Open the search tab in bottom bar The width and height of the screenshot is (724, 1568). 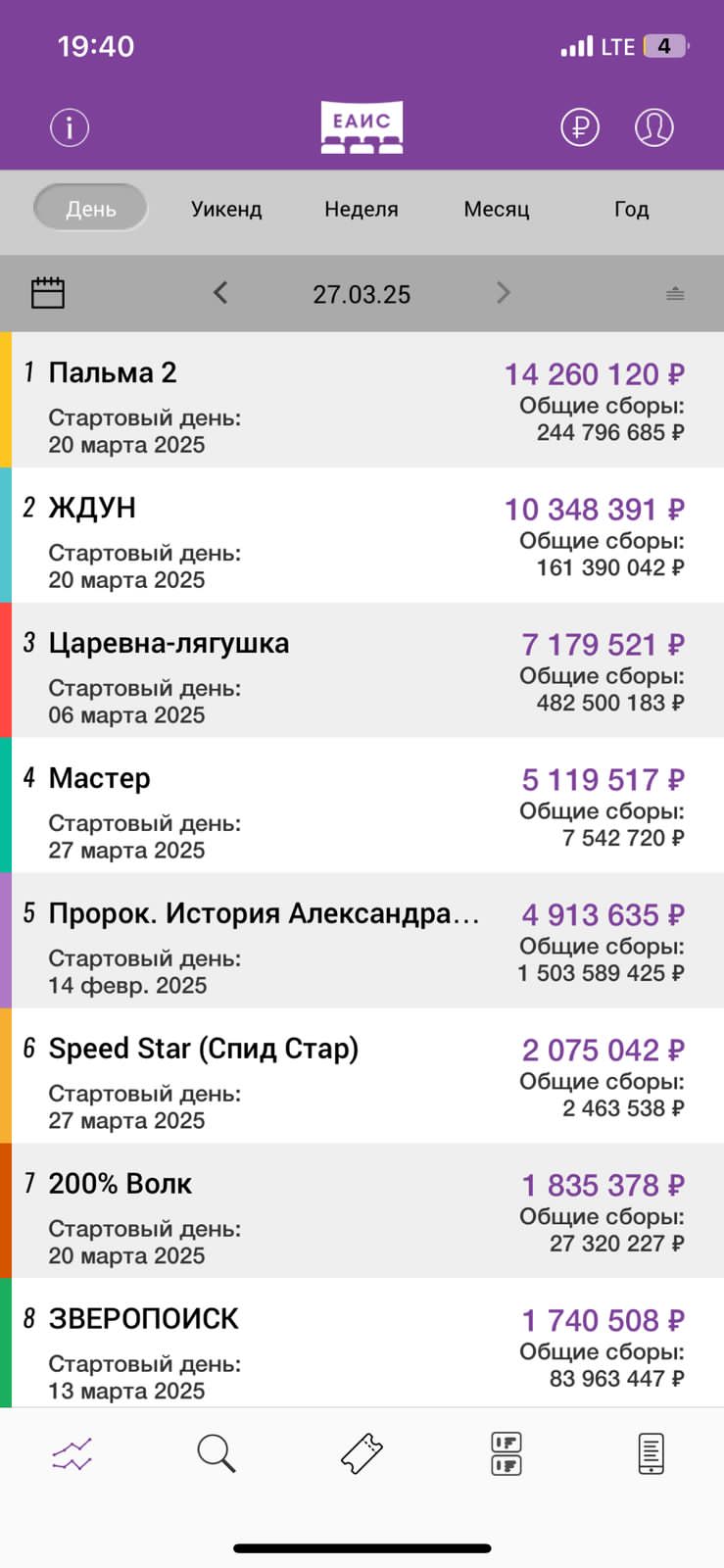pyautogui.click(x=217, y=1453)
